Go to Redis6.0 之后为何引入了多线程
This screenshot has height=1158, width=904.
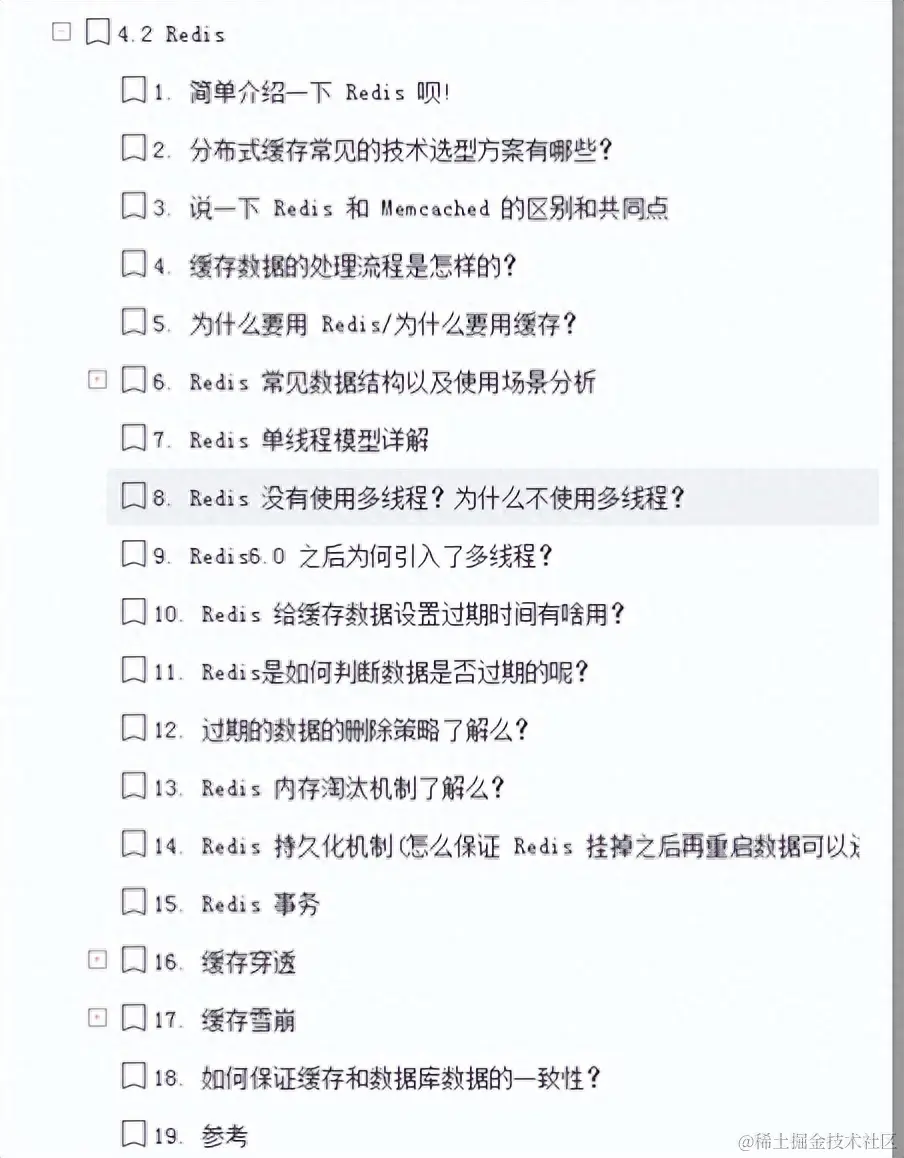click(x=370, y=555)
